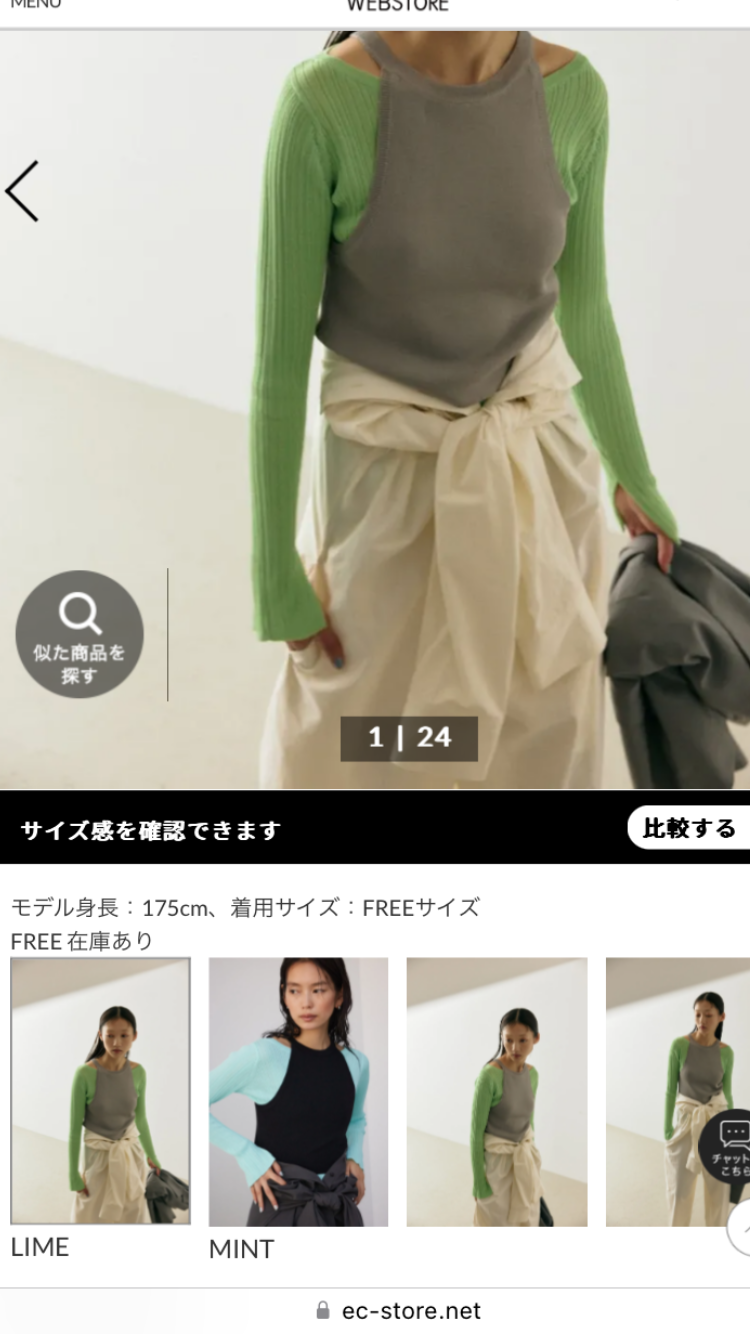Enlarge the main product photo
750x1334 pixels.
[x=450, y=400]
